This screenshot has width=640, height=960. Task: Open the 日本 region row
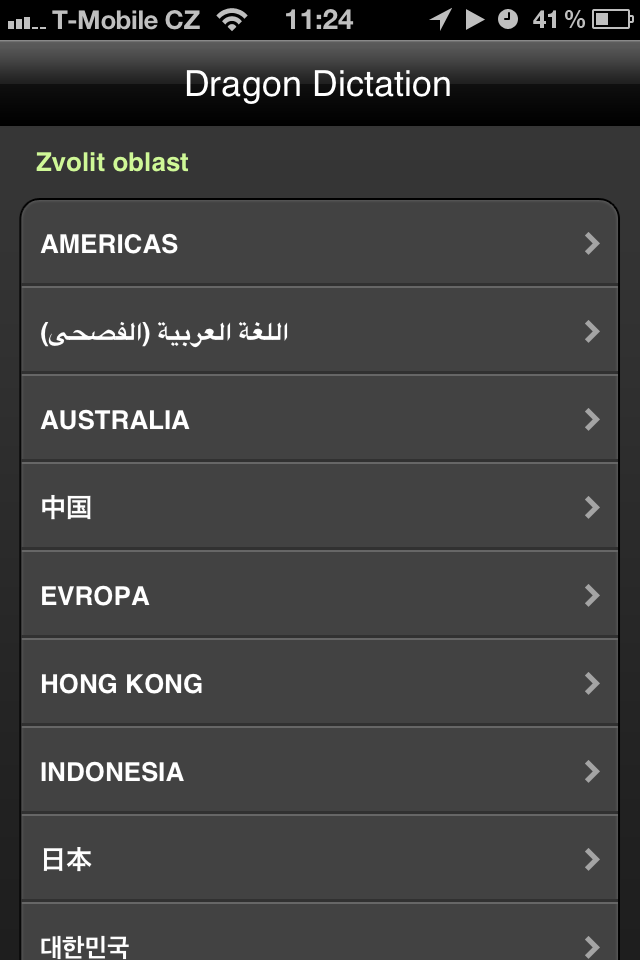tap(319, 859)
